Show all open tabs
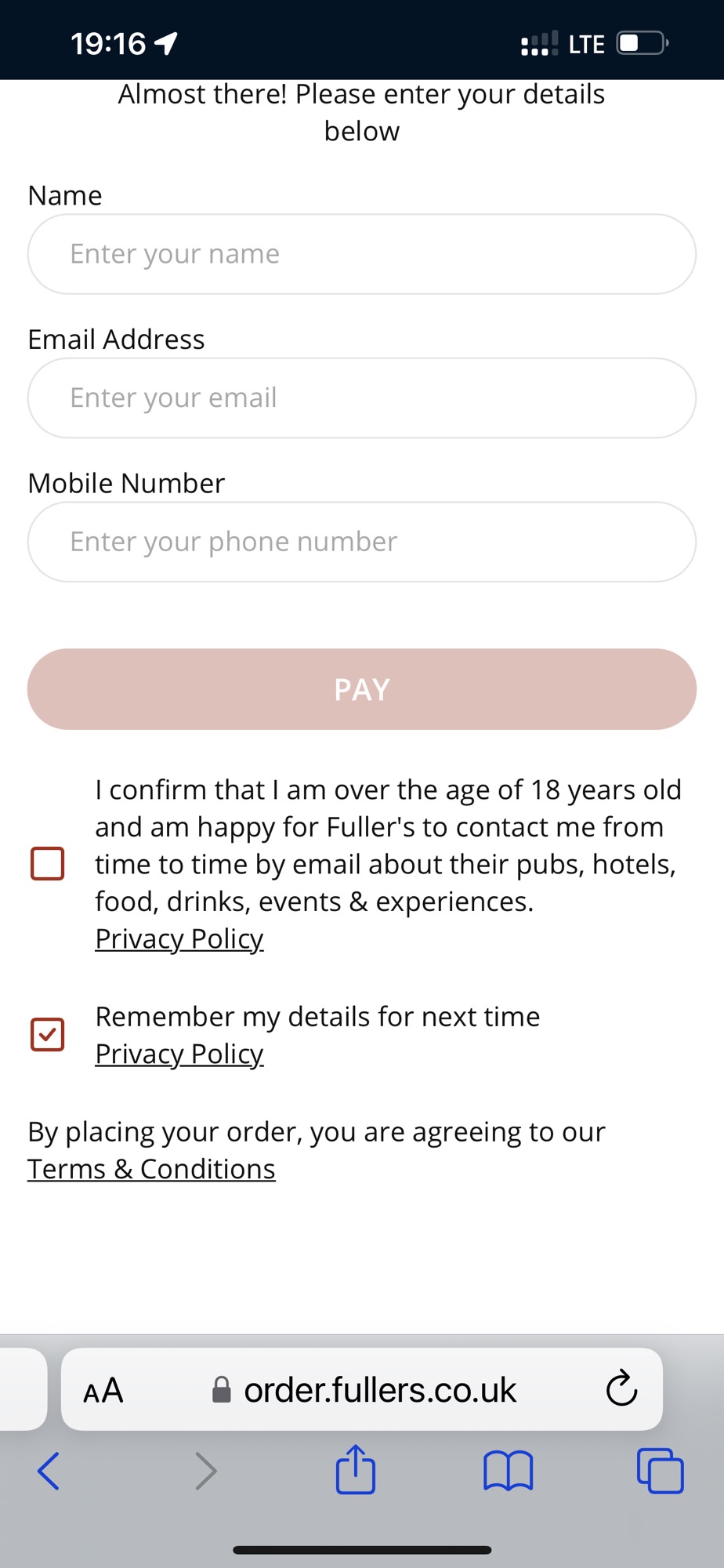Viewport: 724px width, 1568px height. 659,1472
